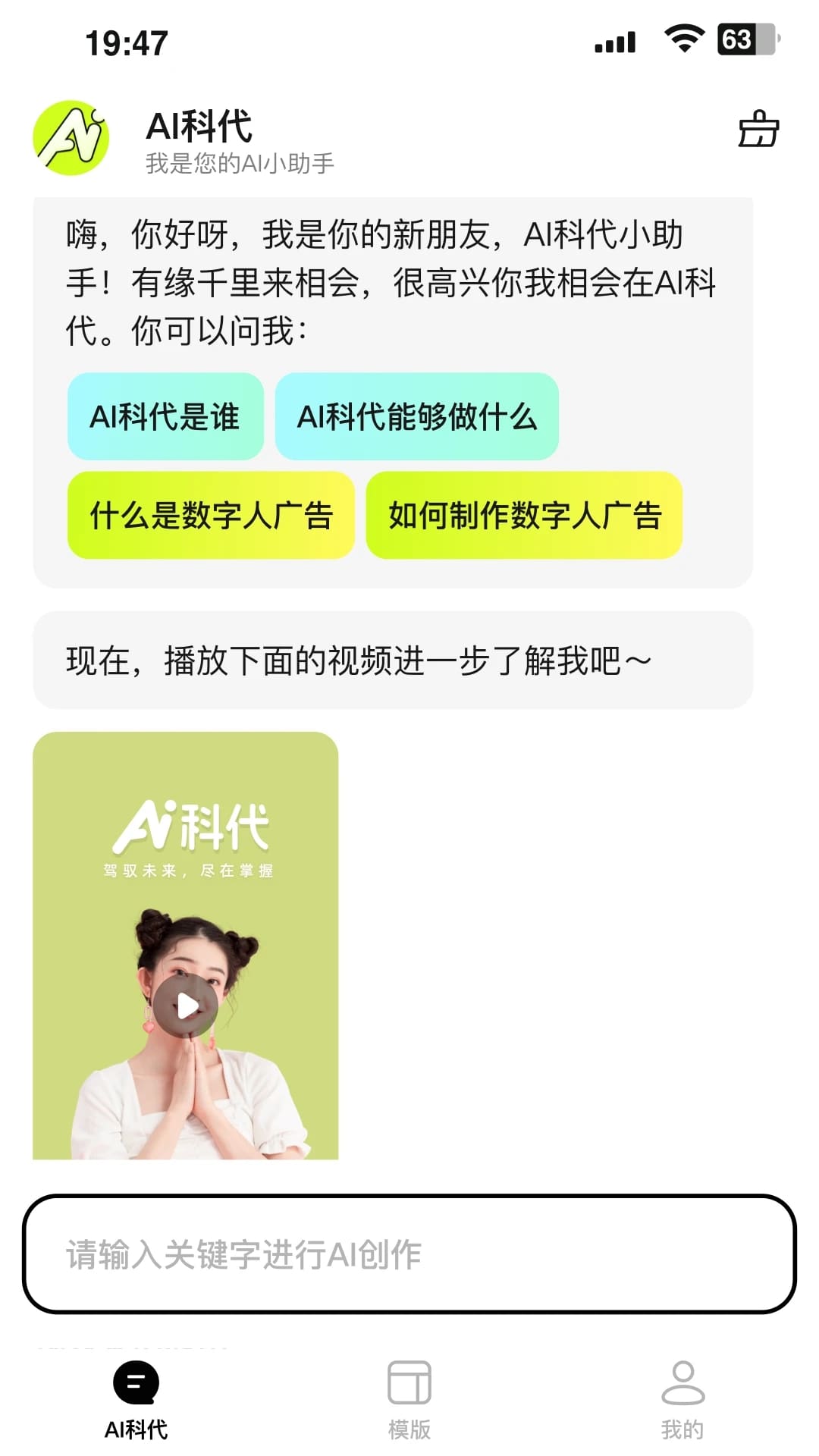
Task: Tap the clear chat history broom icon
Action: [761, 130]
